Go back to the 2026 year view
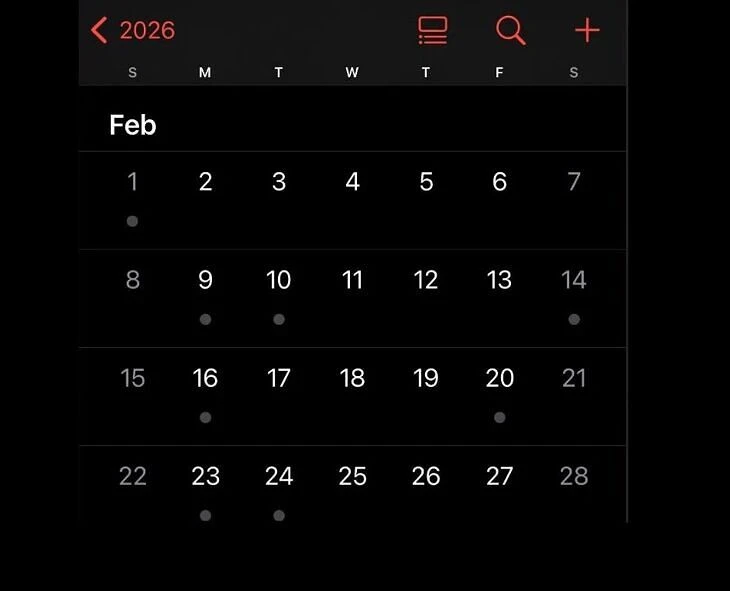This screenshot has height=591, width=730. [x=133, y=30]
